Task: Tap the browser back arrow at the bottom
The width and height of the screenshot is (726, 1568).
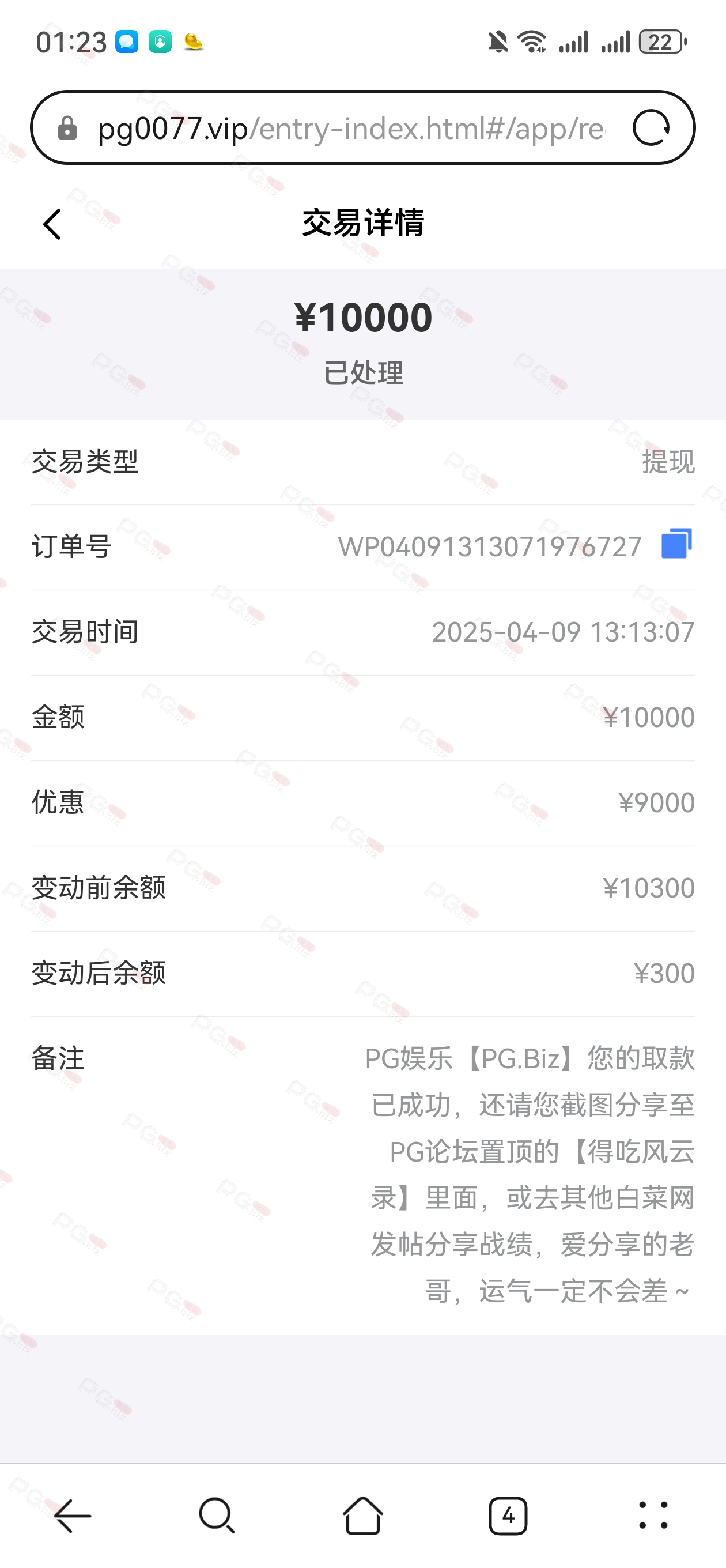Action: click(73, 1516)
